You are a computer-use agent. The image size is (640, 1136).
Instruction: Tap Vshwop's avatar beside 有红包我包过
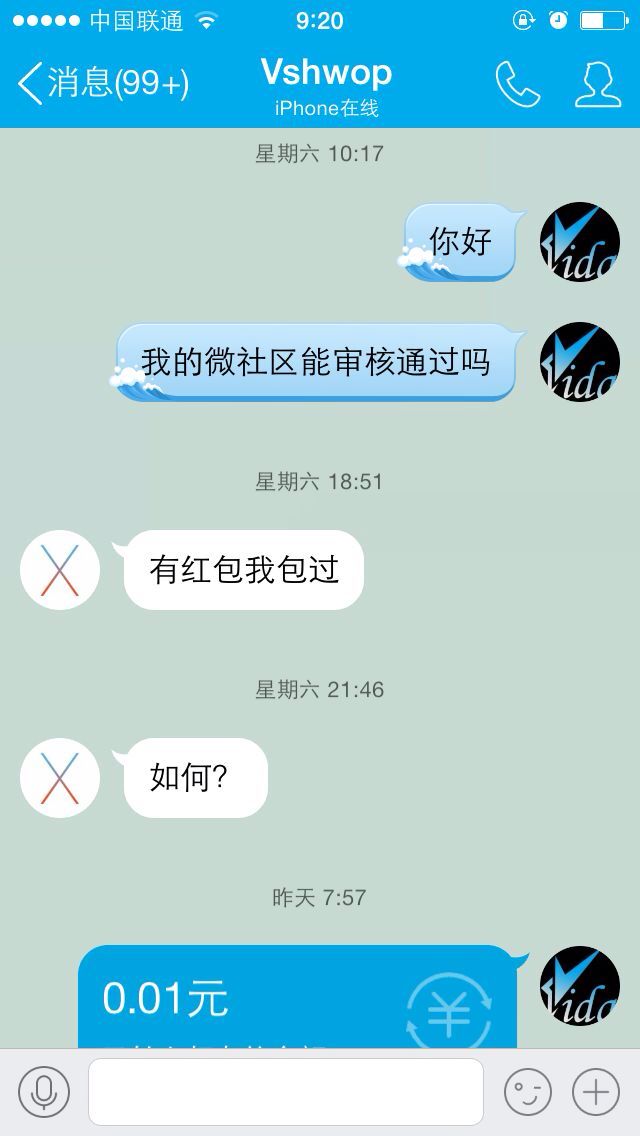(x=60, y=570)
